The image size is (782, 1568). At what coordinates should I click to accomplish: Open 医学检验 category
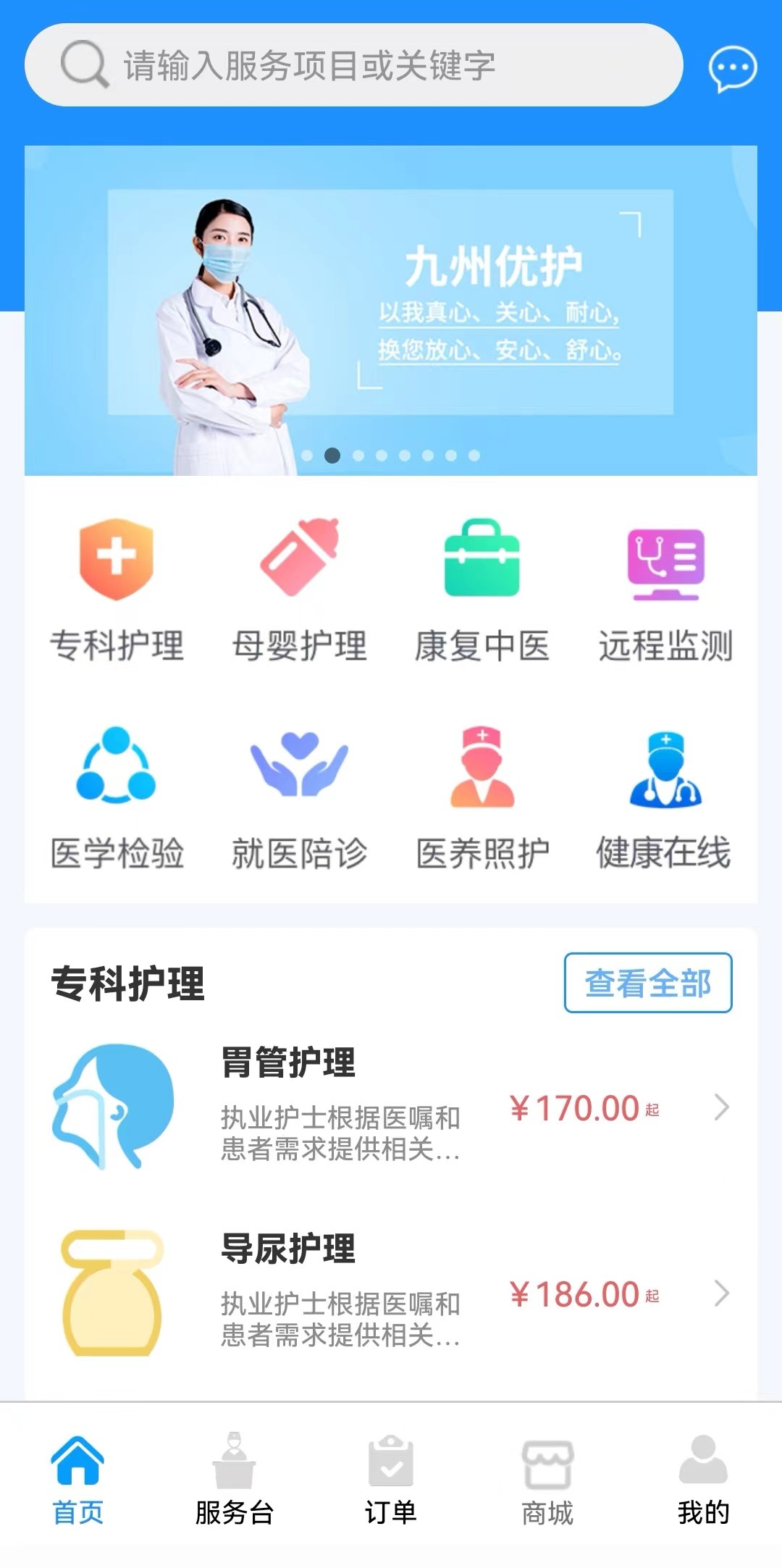[117, 798]
